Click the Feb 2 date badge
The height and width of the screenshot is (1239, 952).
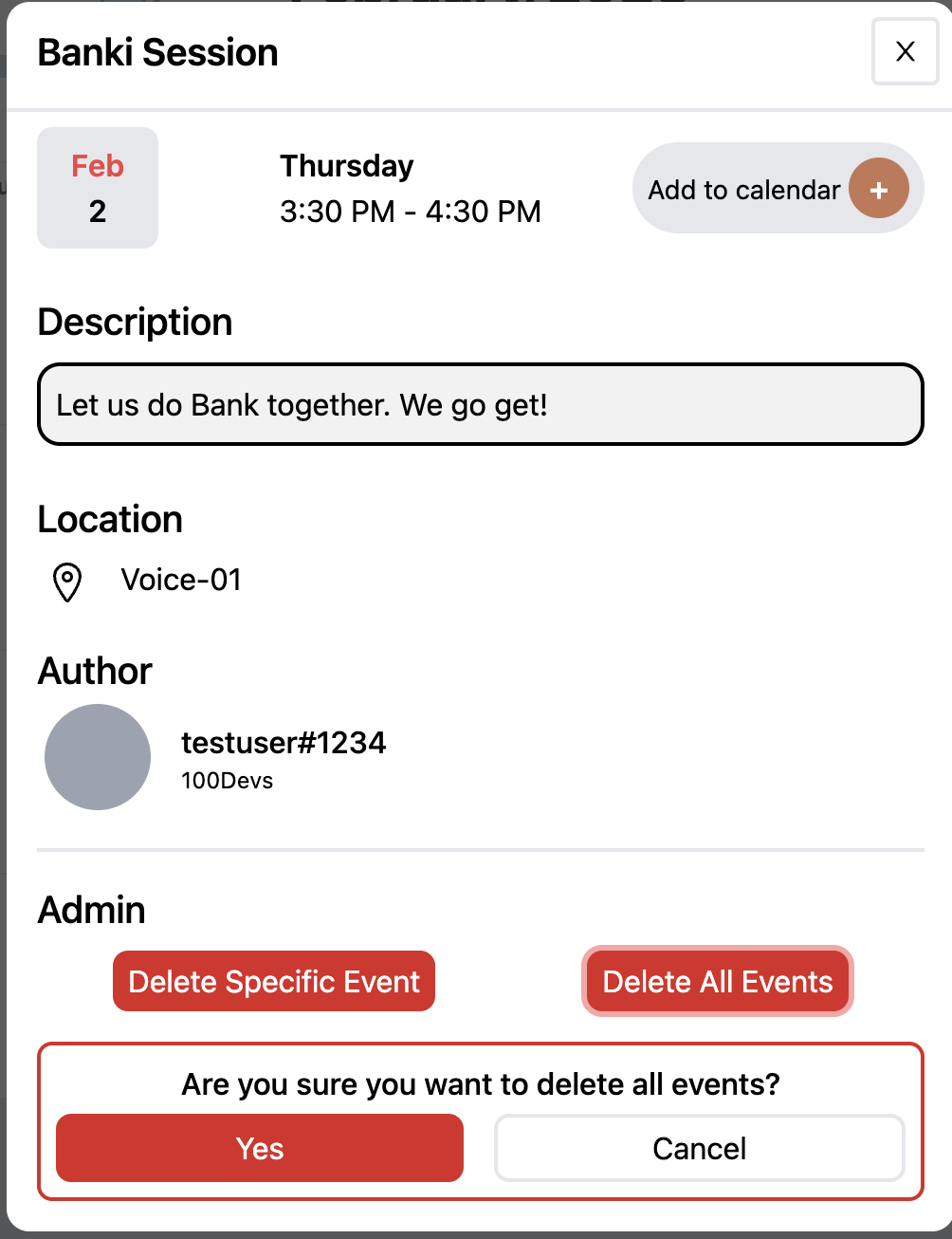(x=97, y=188)
